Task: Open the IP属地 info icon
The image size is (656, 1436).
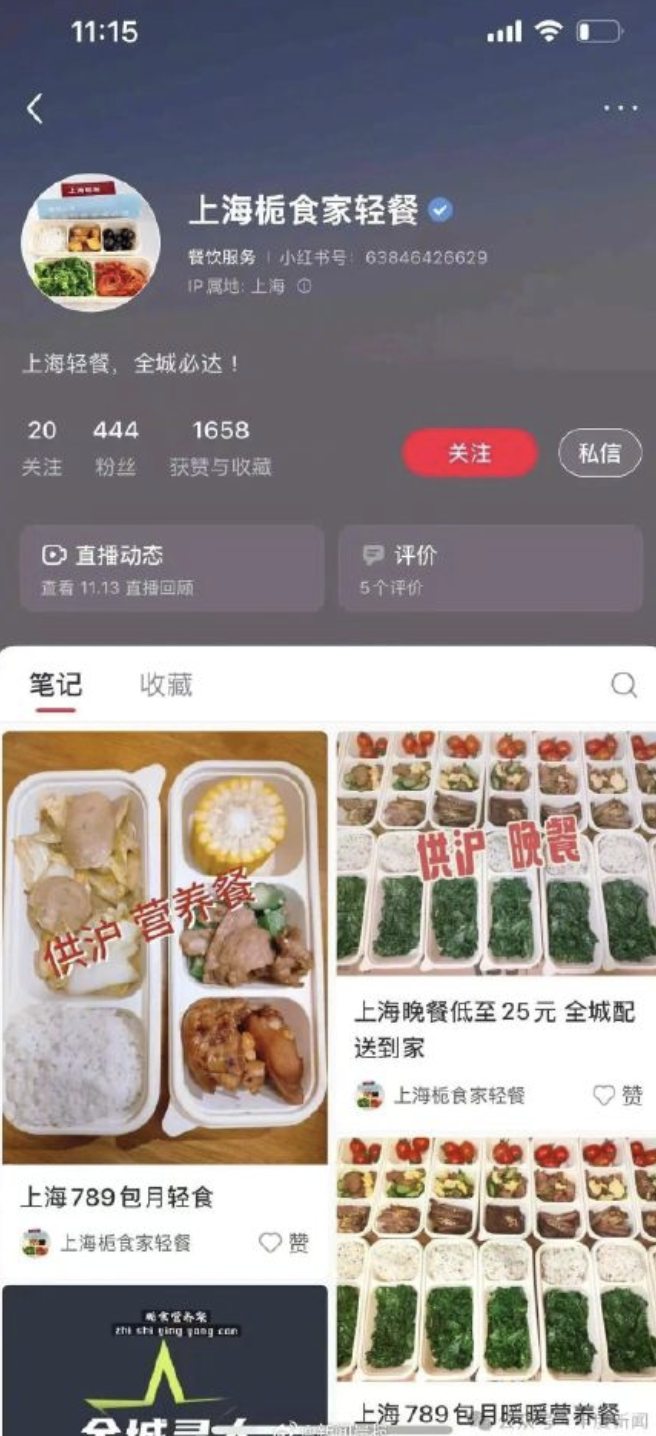Action: tap(304, 286)
